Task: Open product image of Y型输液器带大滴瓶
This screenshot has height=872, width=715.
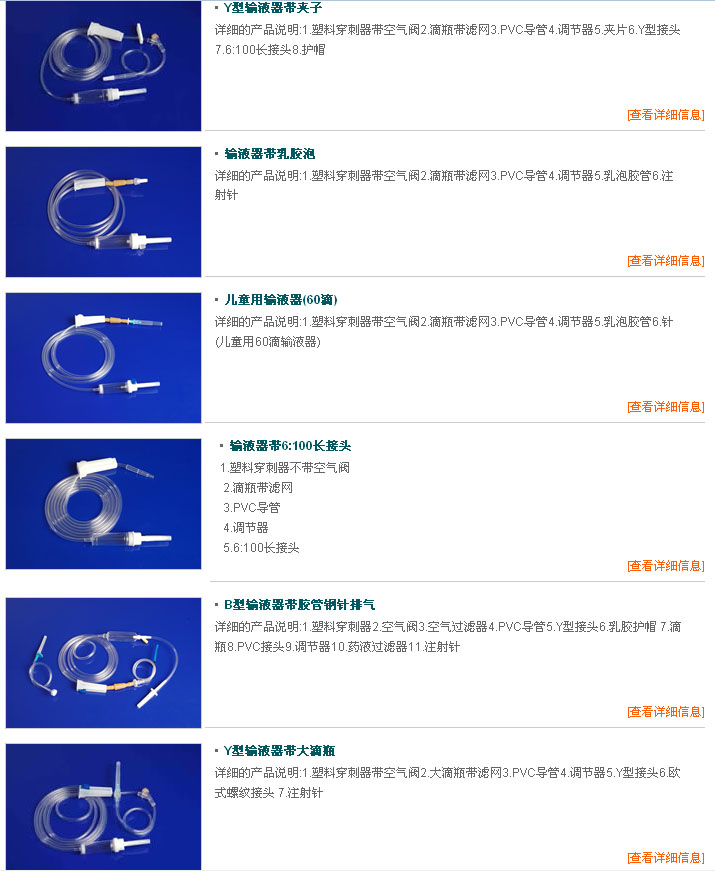Action: 103,807
